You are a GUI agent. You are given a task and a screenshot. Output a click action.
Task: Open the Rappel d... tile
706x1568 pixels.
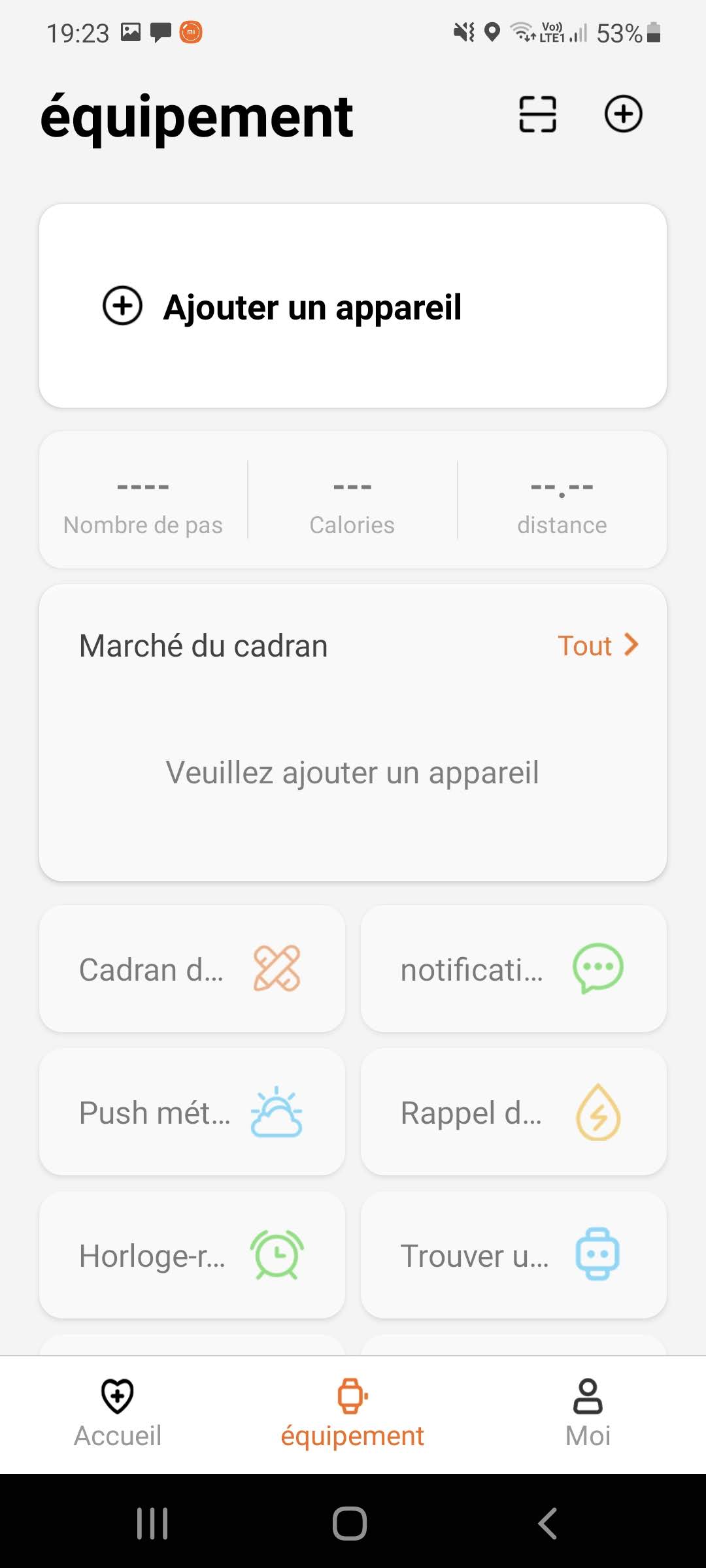pyautogui.click(x=514, y=1112)
